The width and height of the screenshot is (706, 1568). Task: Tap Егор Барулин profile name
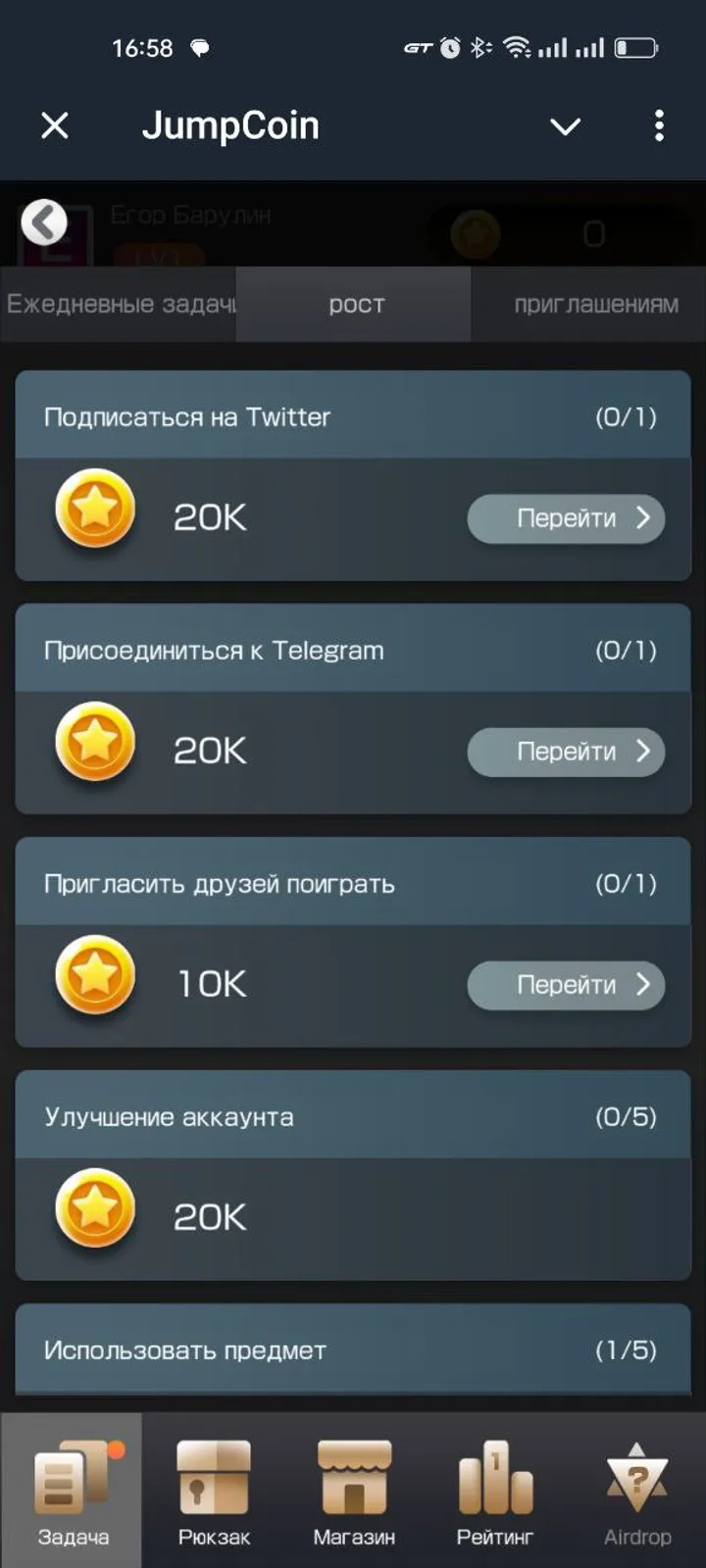(x=193, y=215)
